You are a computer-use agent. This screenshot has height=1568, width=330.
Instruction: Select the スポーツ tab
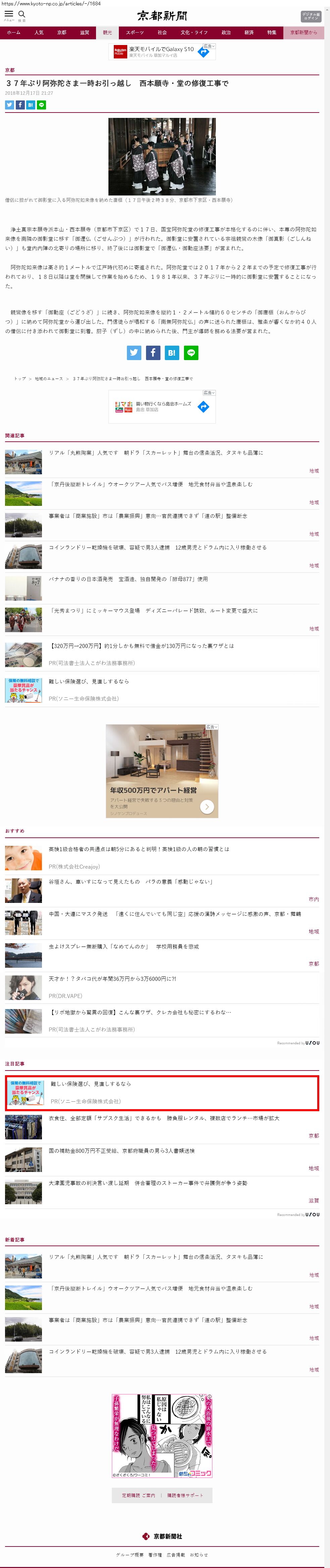(135, 32)
